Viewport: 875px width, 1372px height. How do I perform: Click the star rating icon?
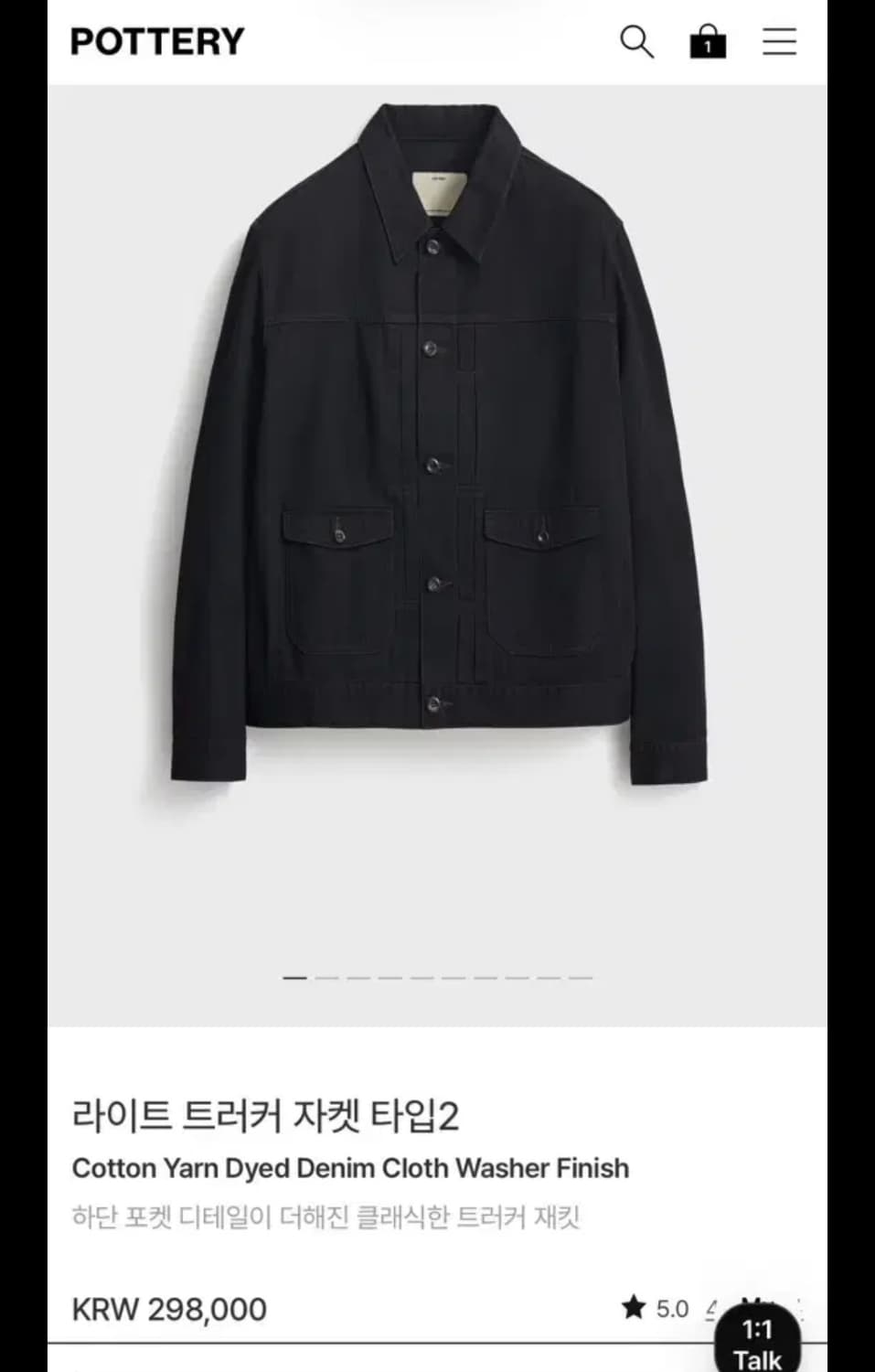(633, 1307)
